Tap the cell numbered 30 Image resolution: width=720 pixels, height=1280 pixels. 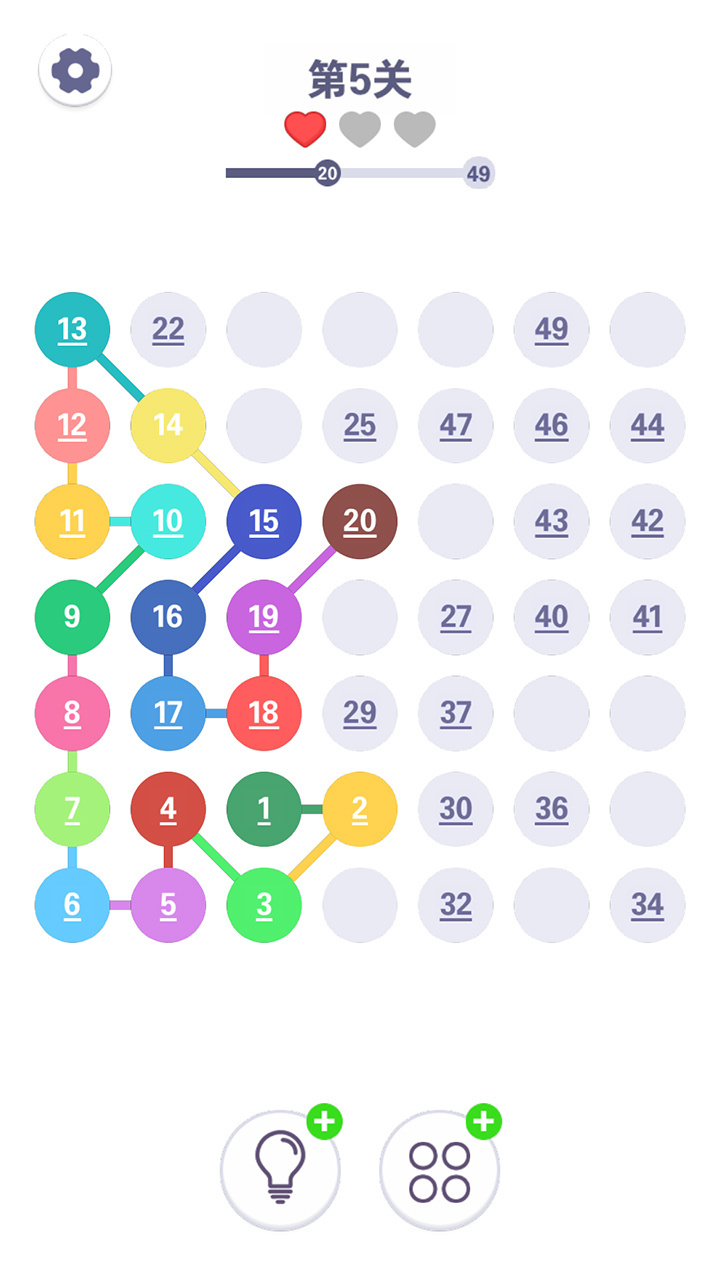[x=456, y=809]
